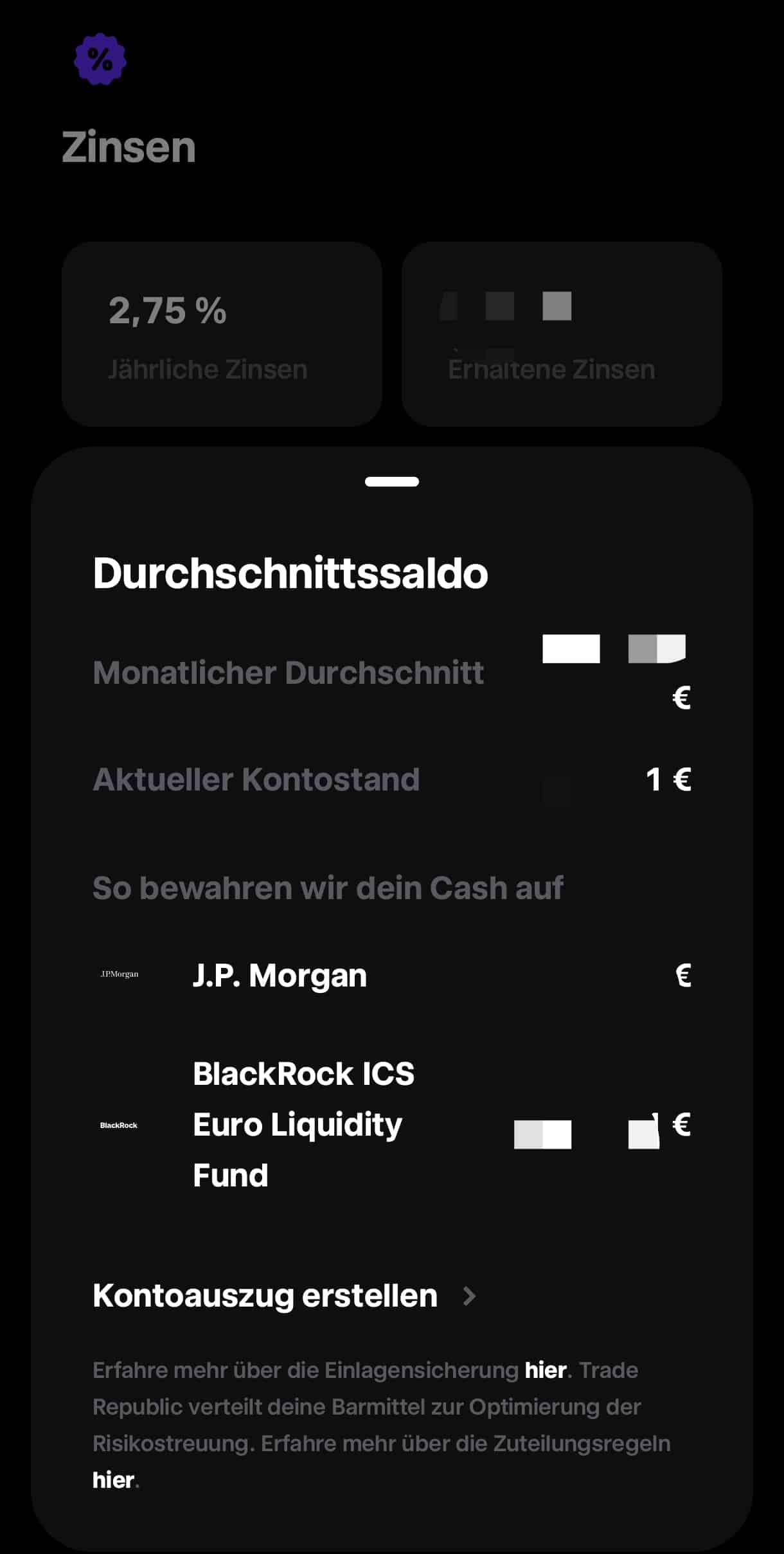
Task: Expand the J.P. Morgan entry for details
Action: pyautogui.click(x=280, y=976)
